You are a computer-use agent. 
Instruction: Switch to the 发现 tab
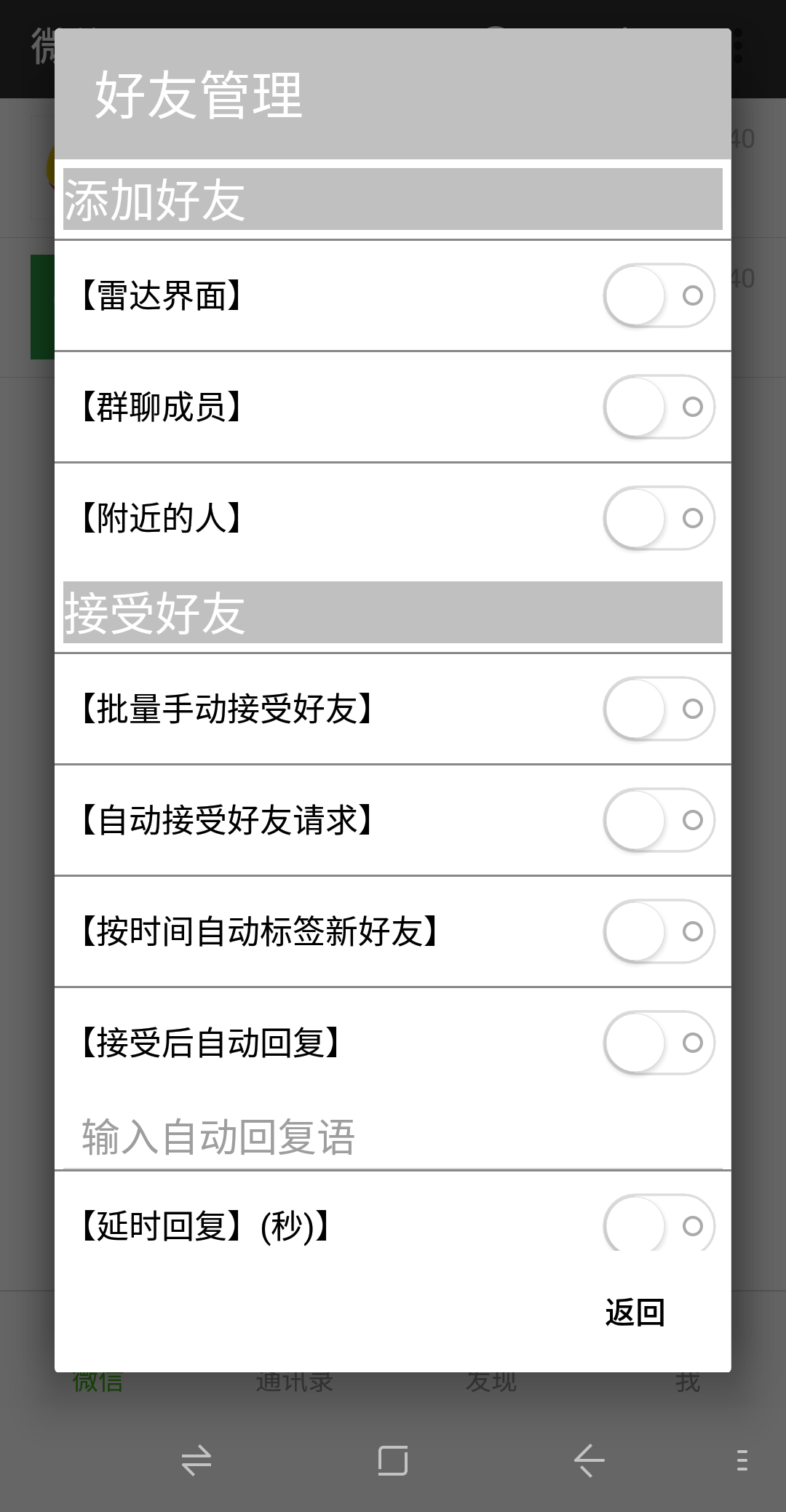point(491,1382)
